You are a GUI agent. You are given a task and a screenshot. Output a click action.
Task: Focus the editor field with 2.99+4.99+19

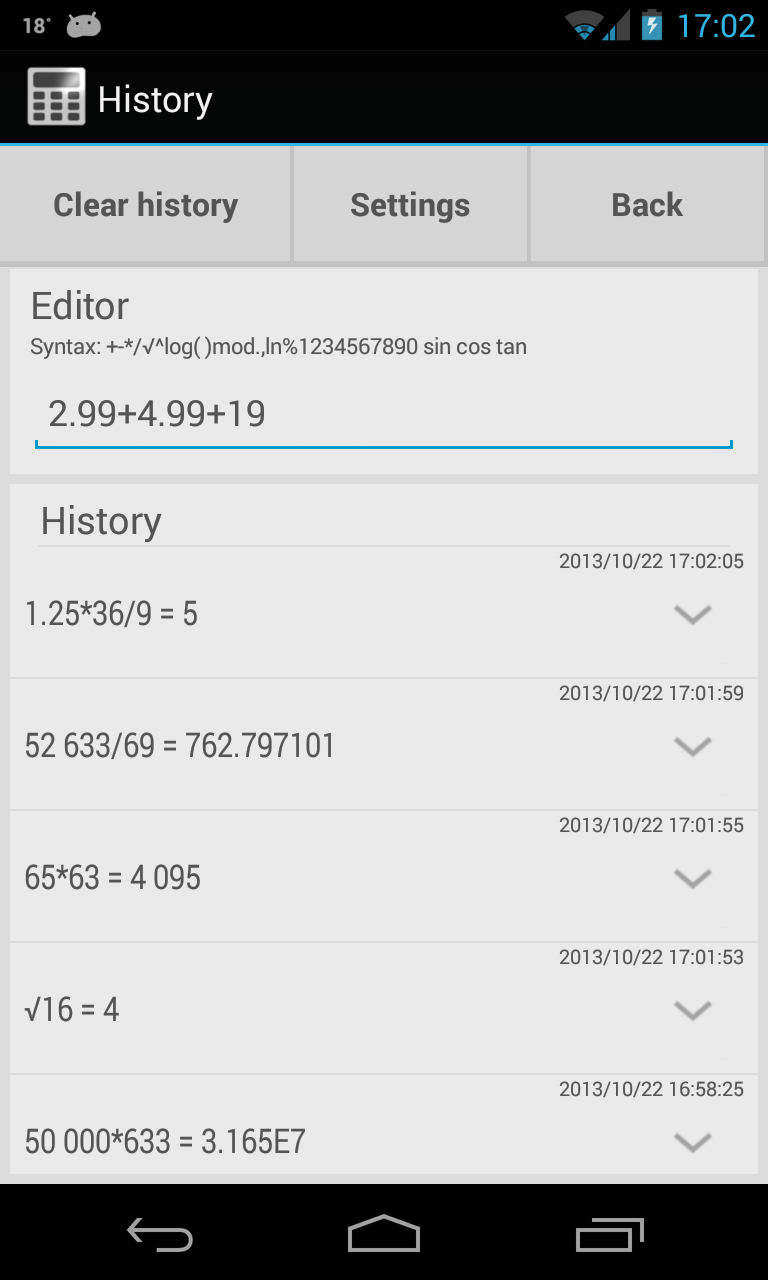(384, 415)
